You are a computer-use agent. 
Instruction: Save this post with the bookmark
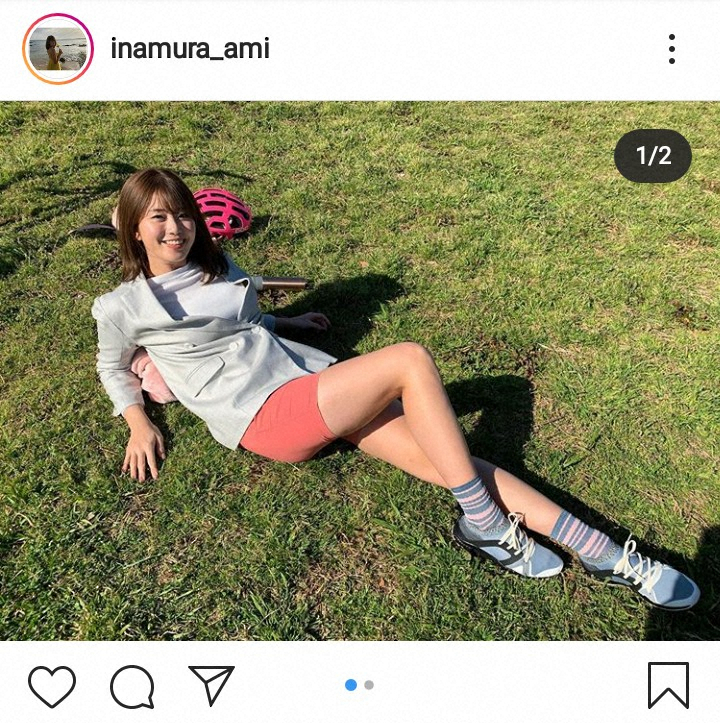668,686
